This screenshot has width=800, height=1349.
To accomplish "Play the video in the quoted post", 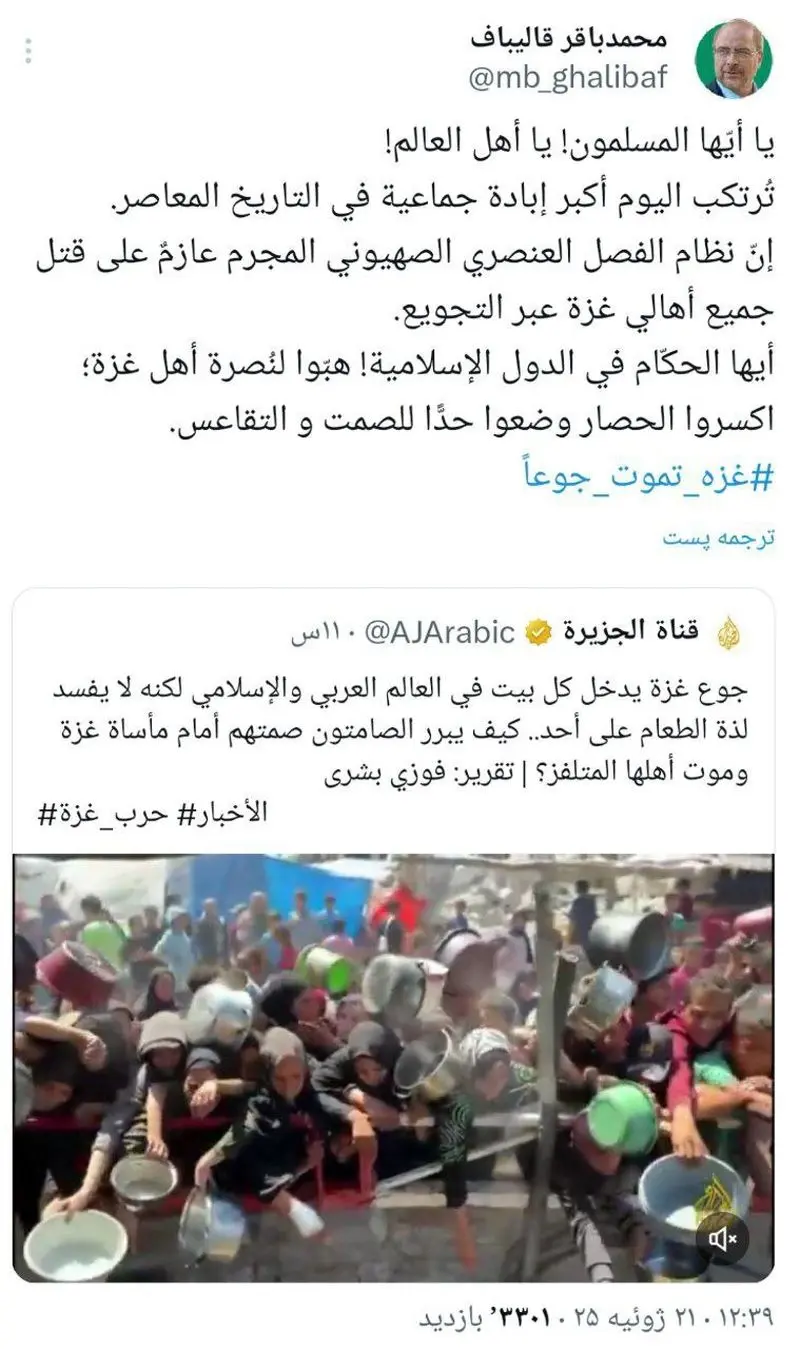I will 392,1067.
